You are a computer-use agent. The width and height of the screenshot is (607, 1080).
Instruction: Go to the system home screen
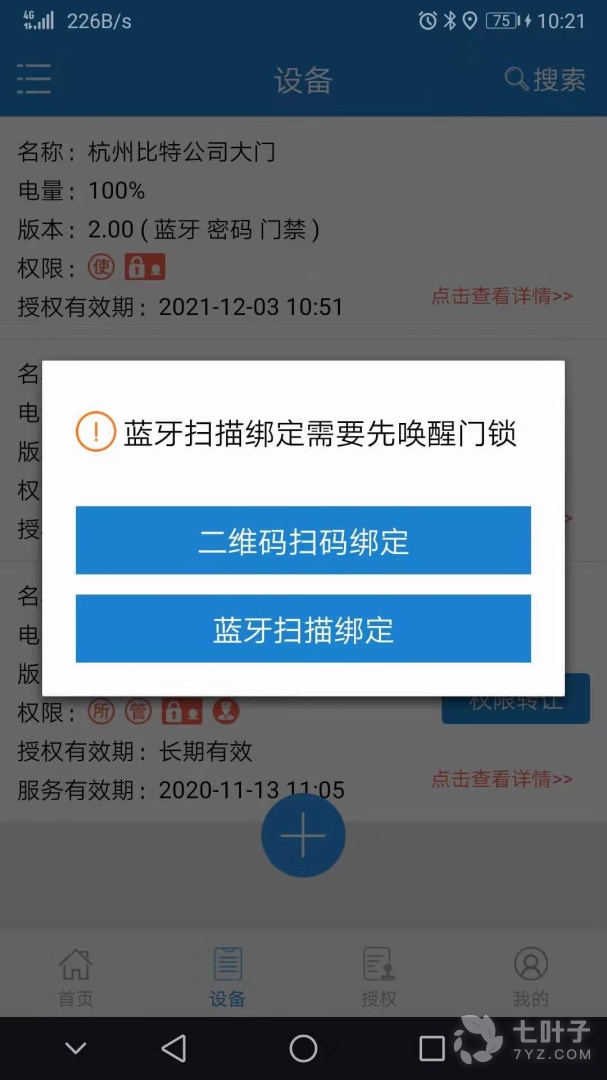pos(303,1048)
